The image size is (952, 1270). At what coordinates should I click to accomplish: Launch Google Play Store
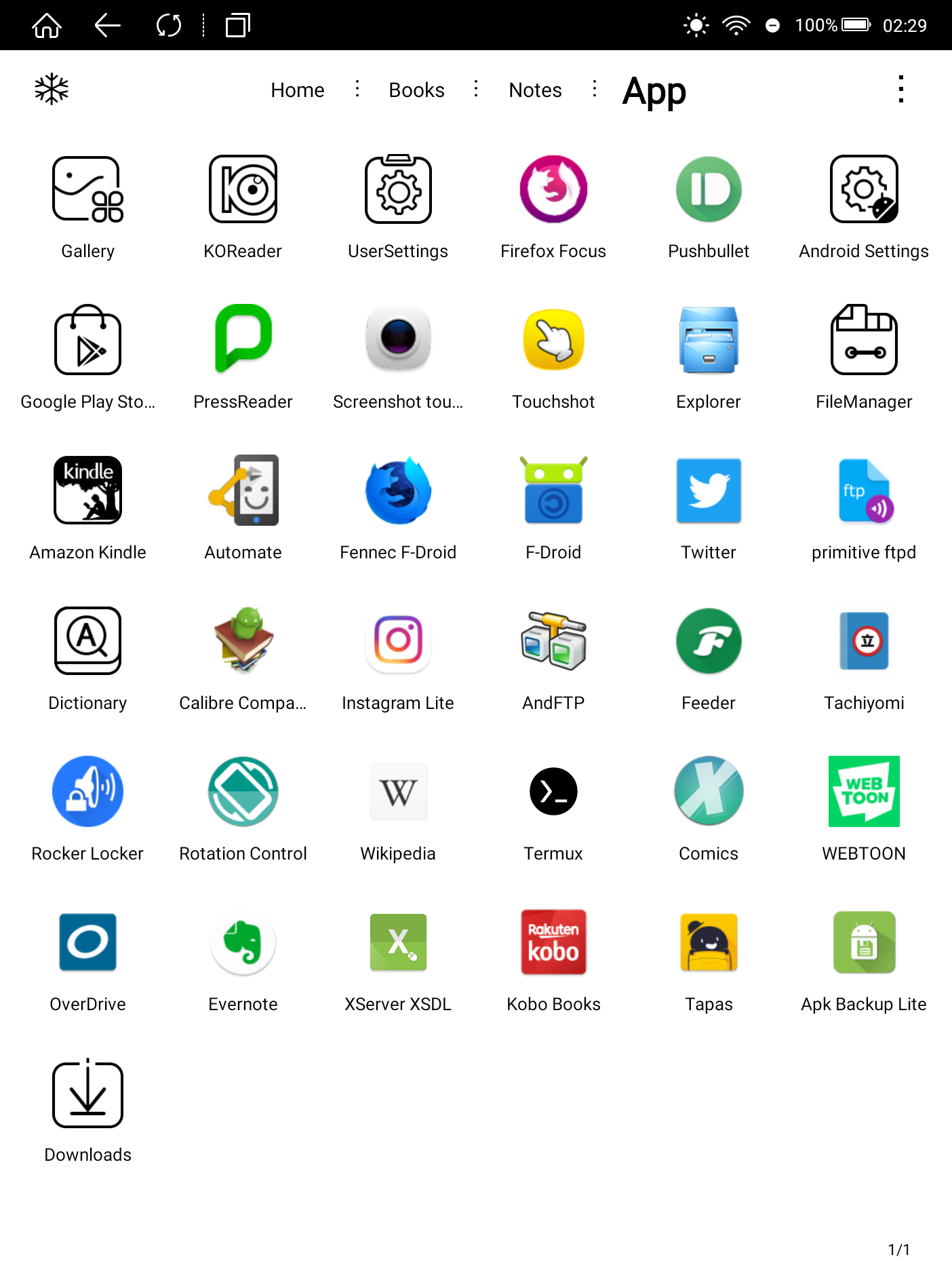pyautogui.click(x=87, y=341)
